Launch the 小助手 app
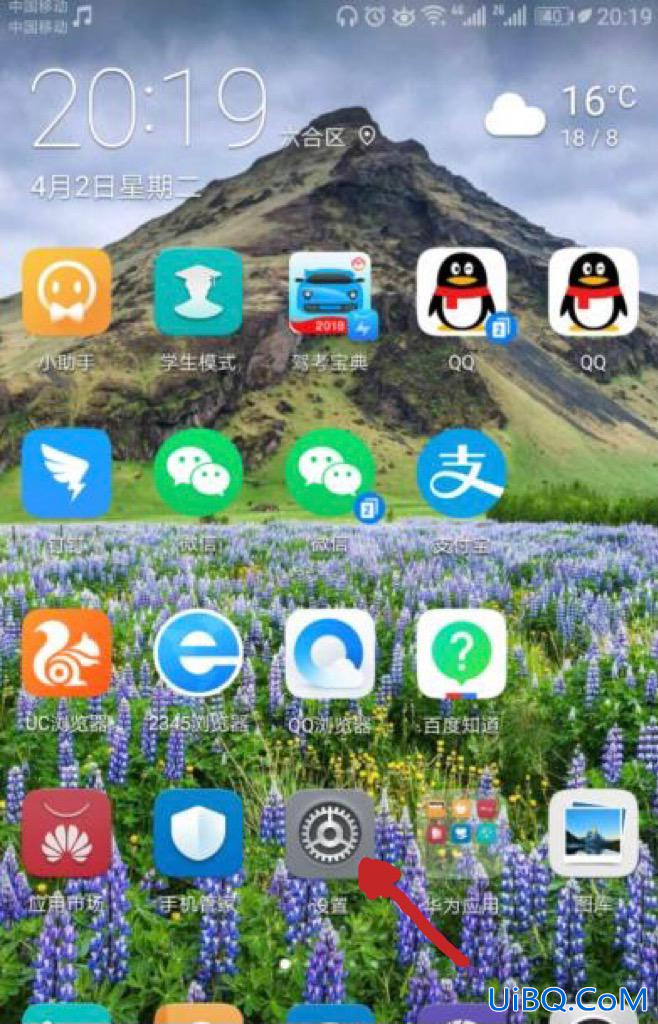The image size is (658, 1024). coord(66,292)
